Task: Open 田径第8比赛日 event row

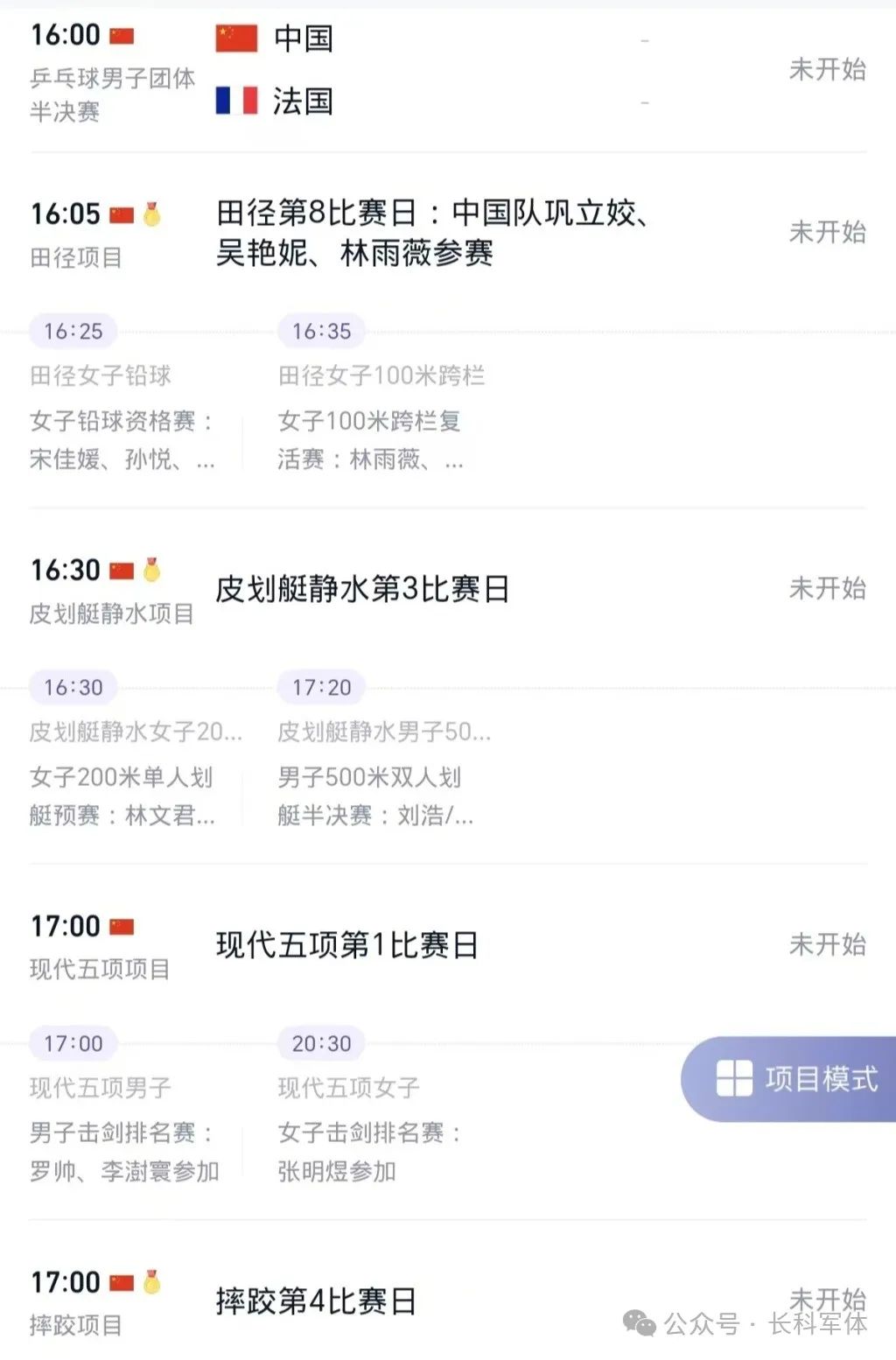Action: [432, 233]
